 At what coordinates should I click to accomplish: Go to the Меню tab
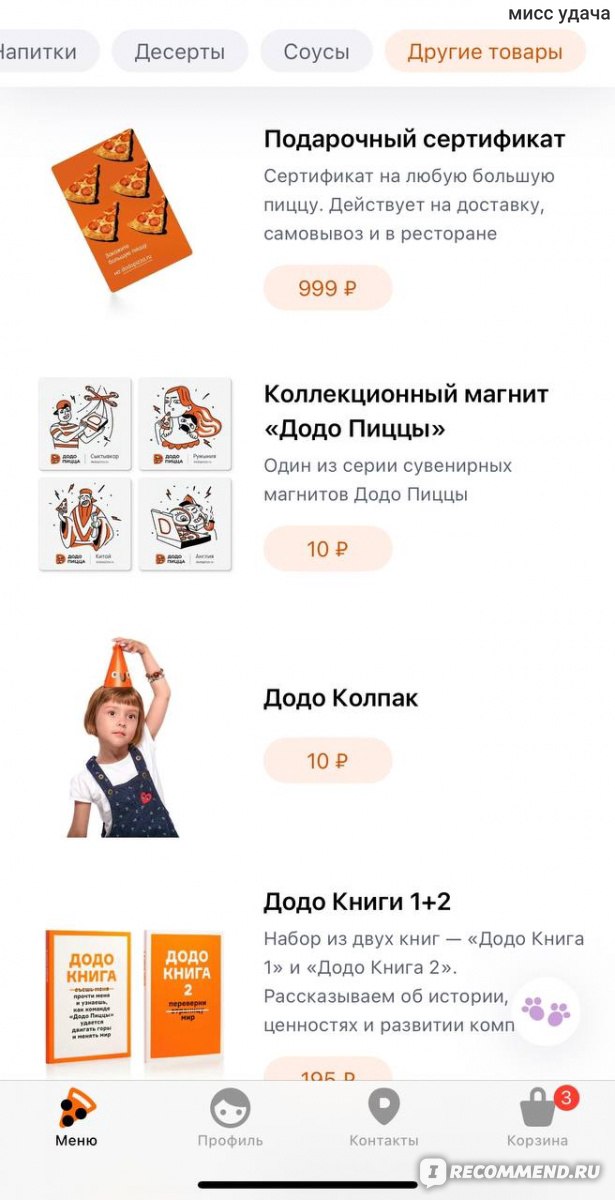(76, 1119)
